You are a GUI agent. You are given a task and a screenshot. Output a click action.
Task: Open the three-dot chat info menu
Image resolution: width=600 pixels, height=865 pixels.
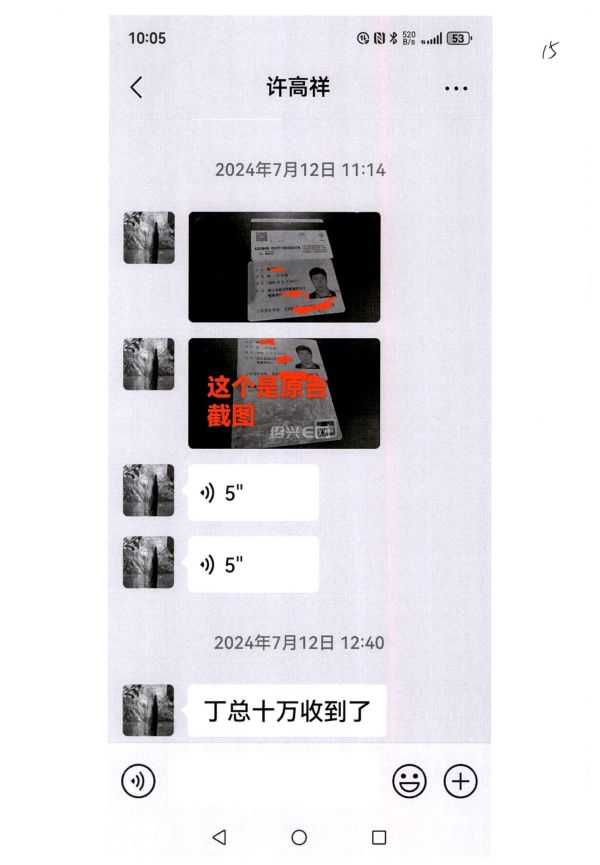point(456,88)
